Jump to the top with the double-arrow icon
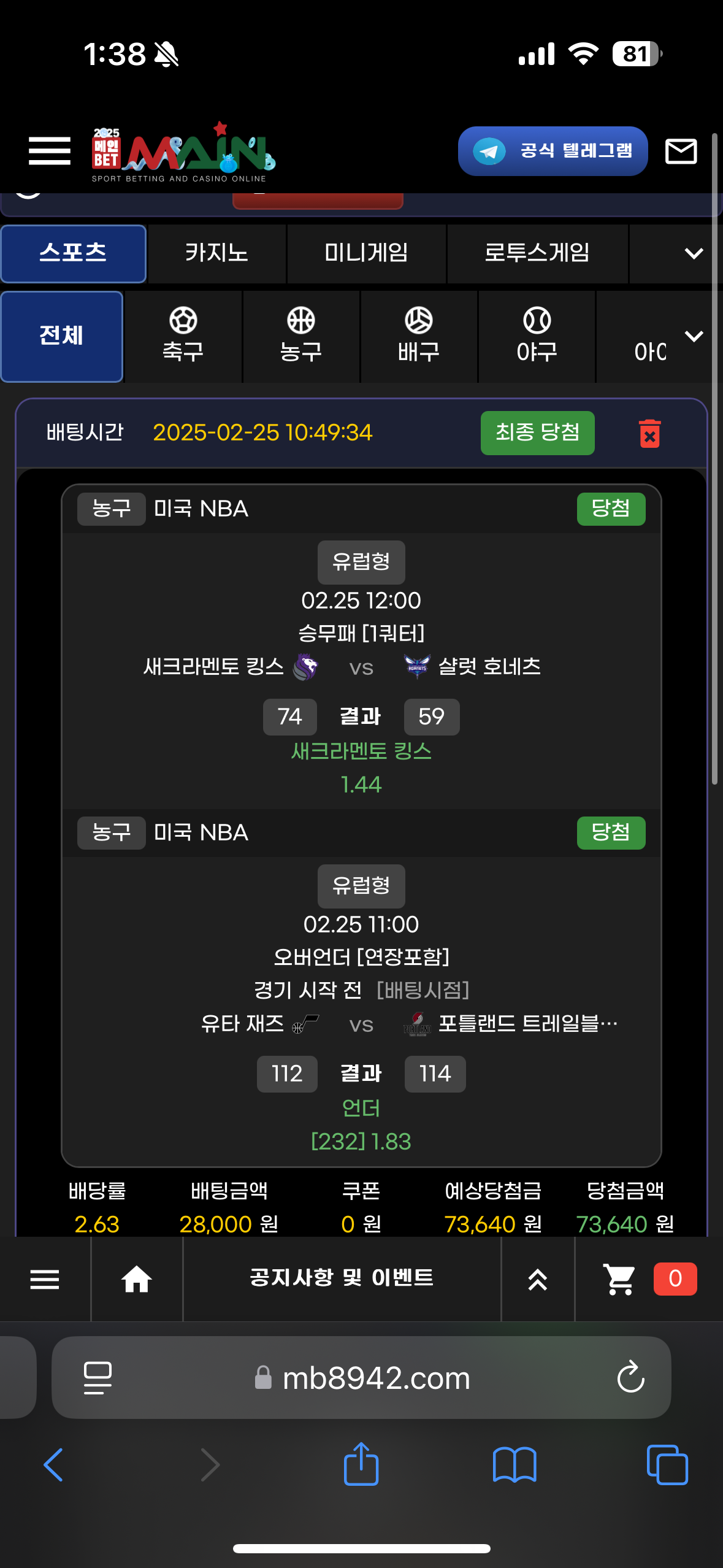 537,1280
